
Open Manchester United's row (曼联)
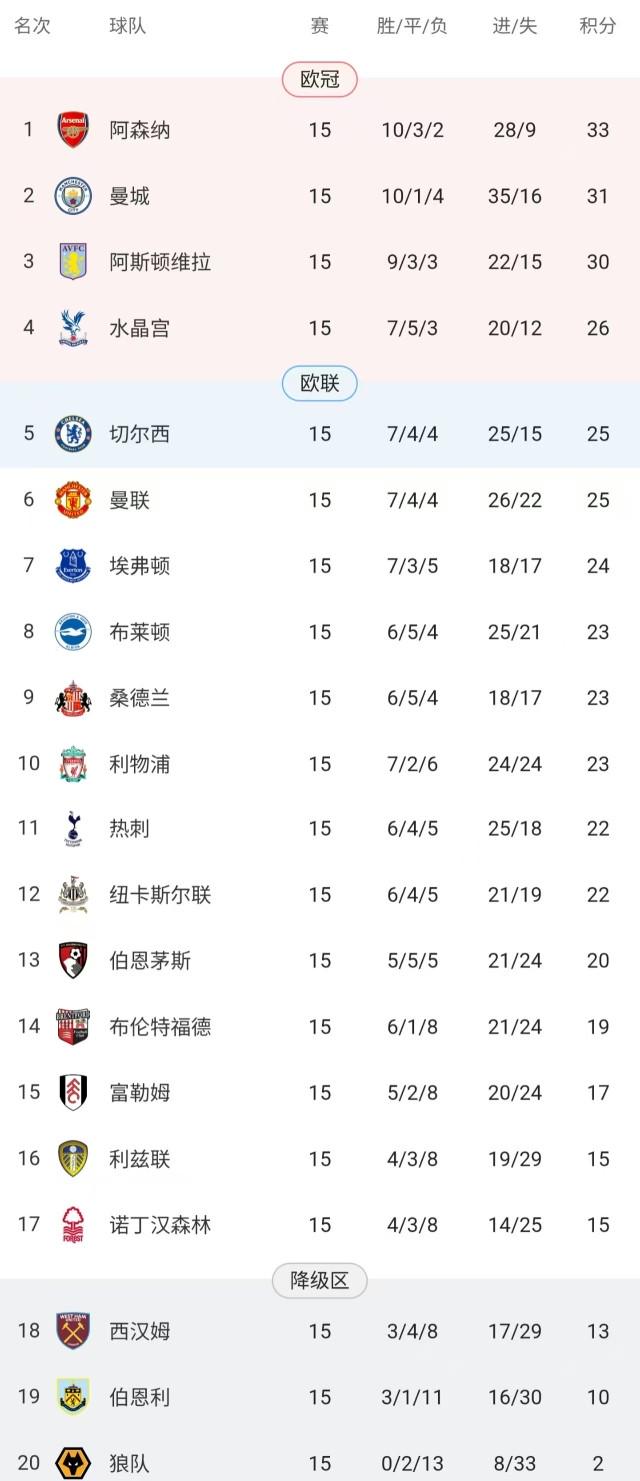[x=130, y=500]
